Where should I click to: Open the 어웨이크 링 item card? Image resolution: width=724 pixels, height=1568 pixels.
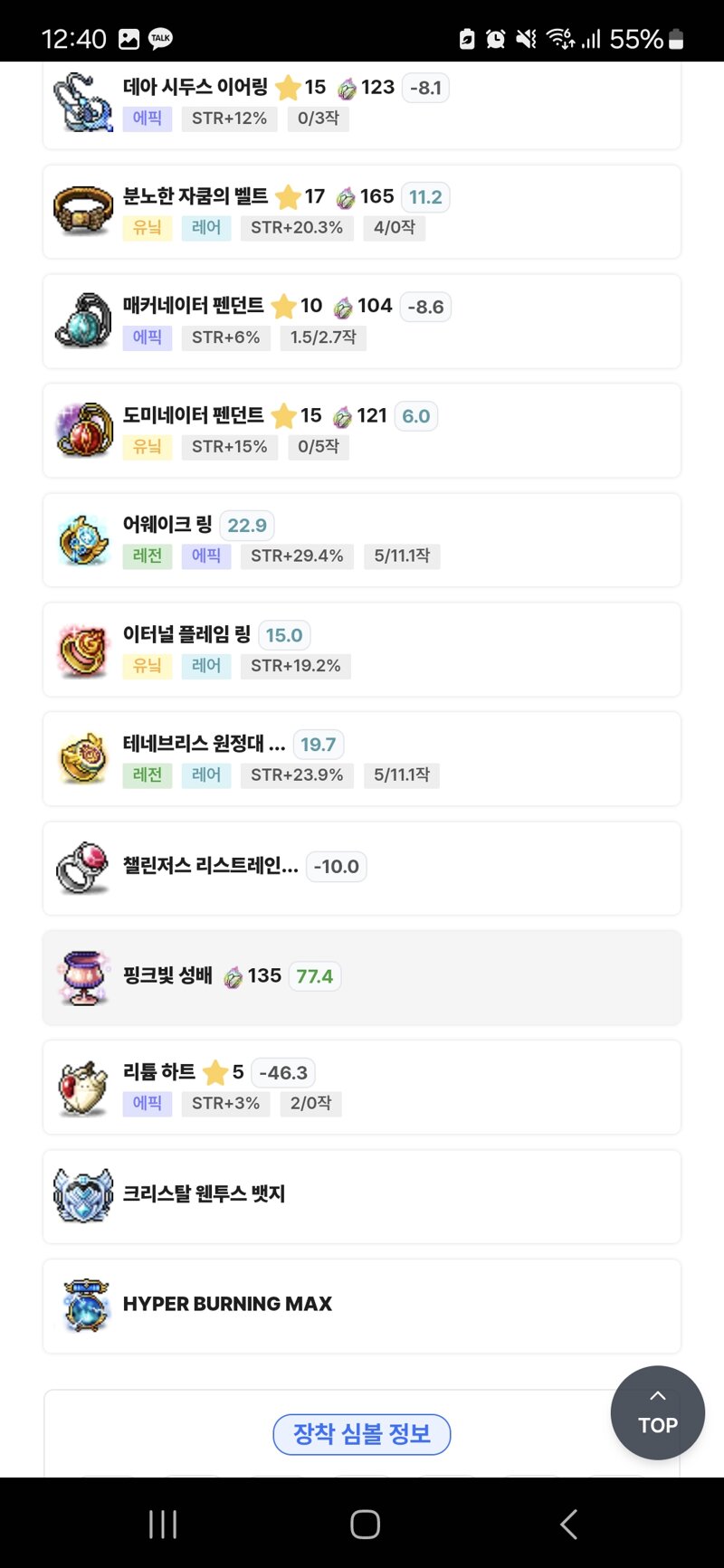[362, 540]
